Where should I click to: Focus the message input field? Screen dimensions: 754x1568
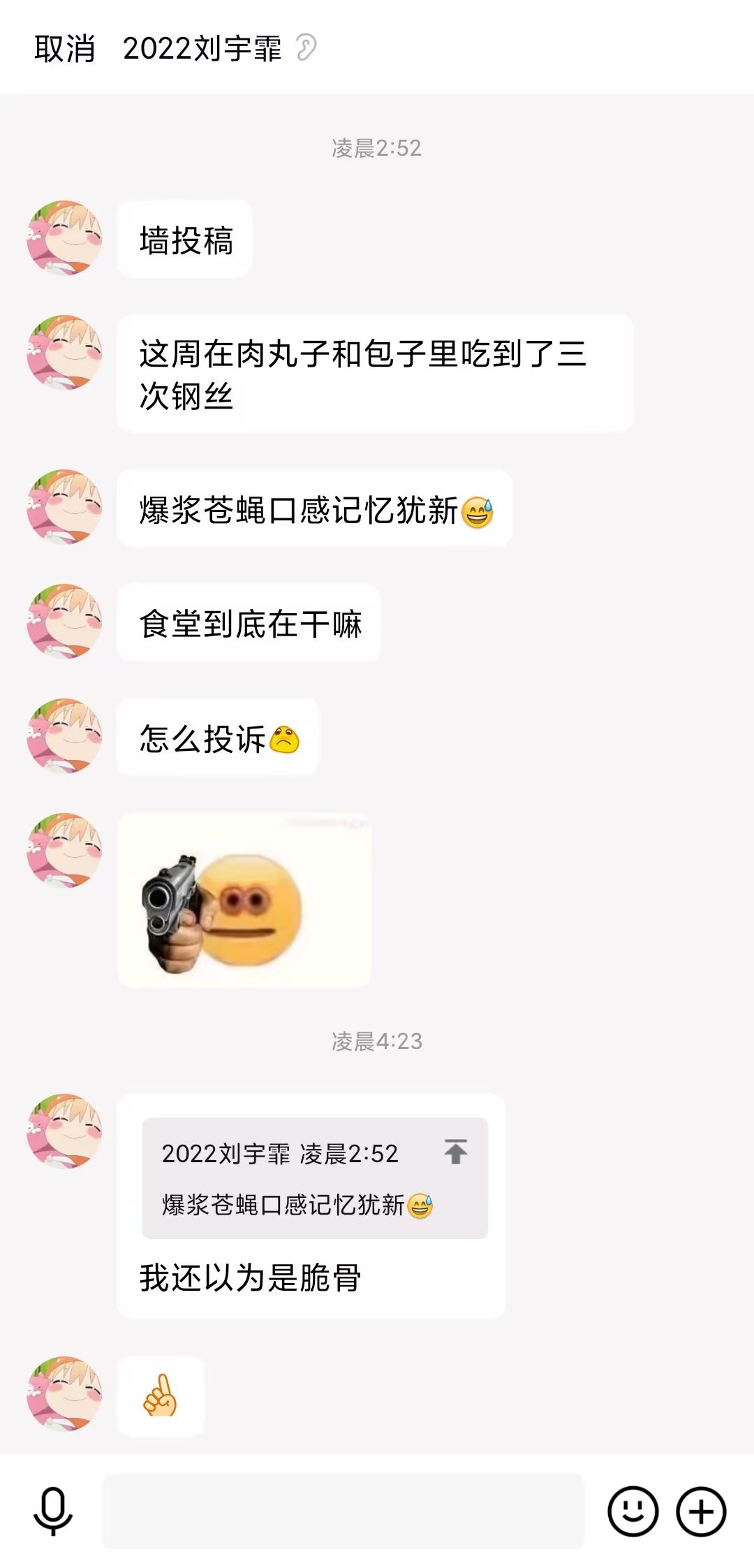point(342,1511)
